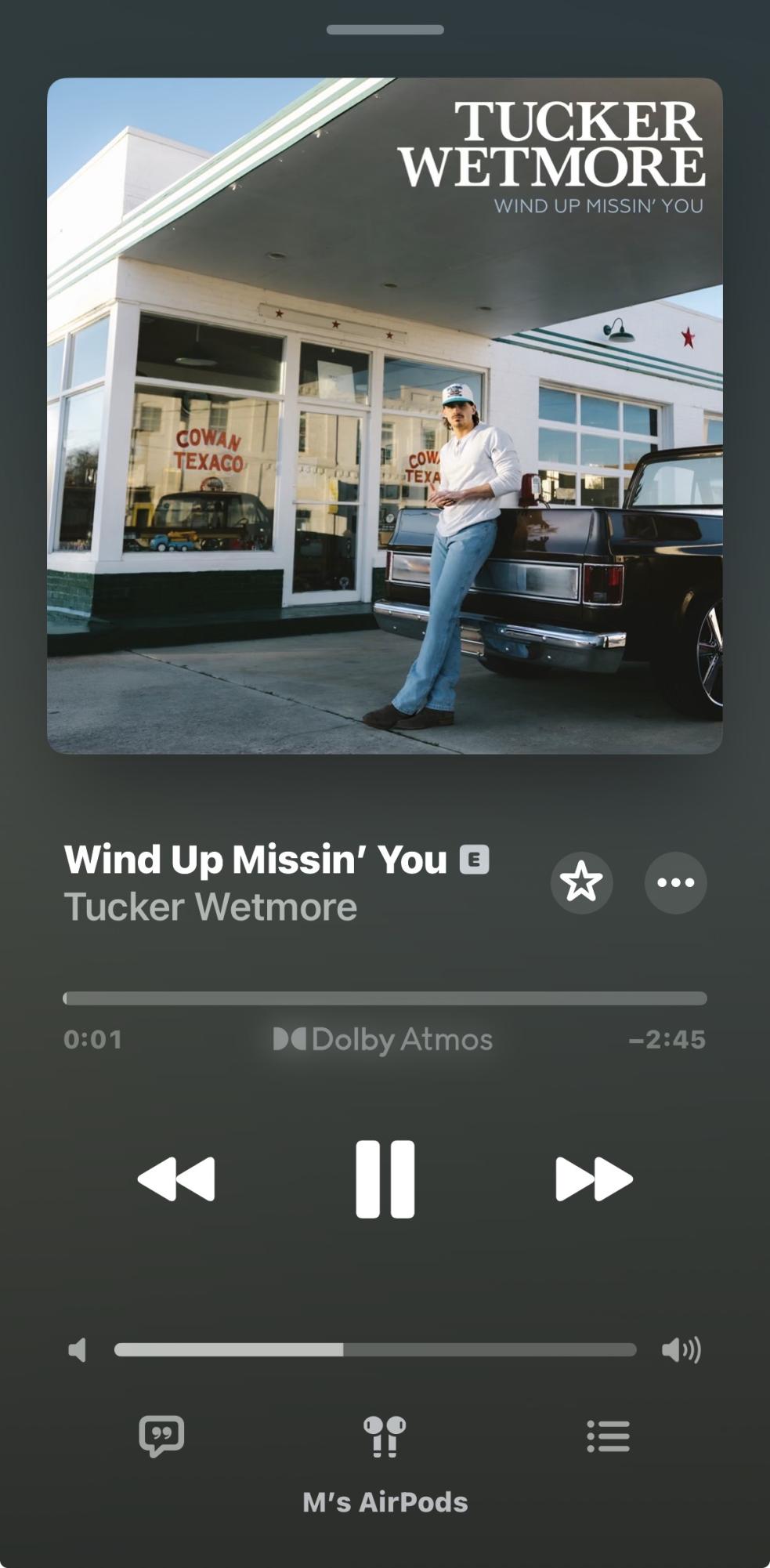The width and height of the screenshot is (770, 1568).
Task: Open the Up Next queue list
Action: (x=608, y=1436)
